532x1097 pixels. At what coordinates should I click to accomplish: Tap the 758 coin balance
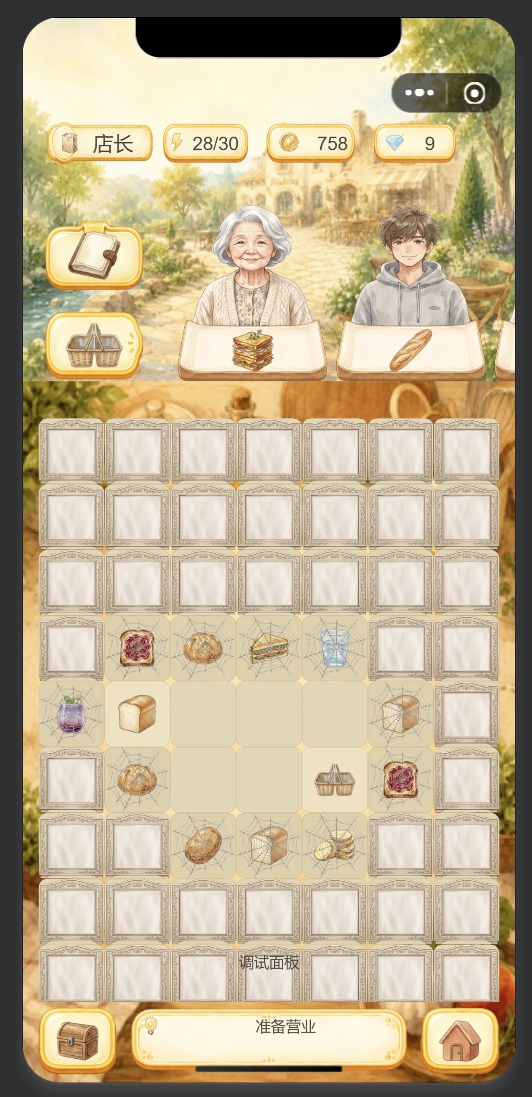tap(311, 143)
